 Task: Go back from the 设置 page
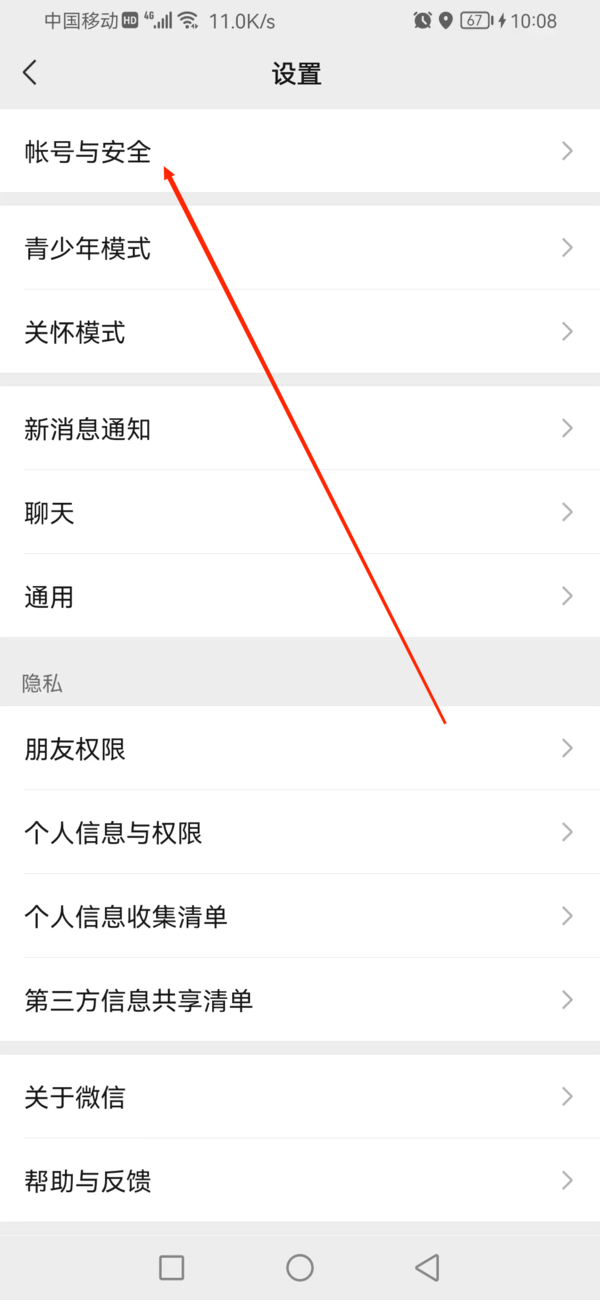pos(30,73)
